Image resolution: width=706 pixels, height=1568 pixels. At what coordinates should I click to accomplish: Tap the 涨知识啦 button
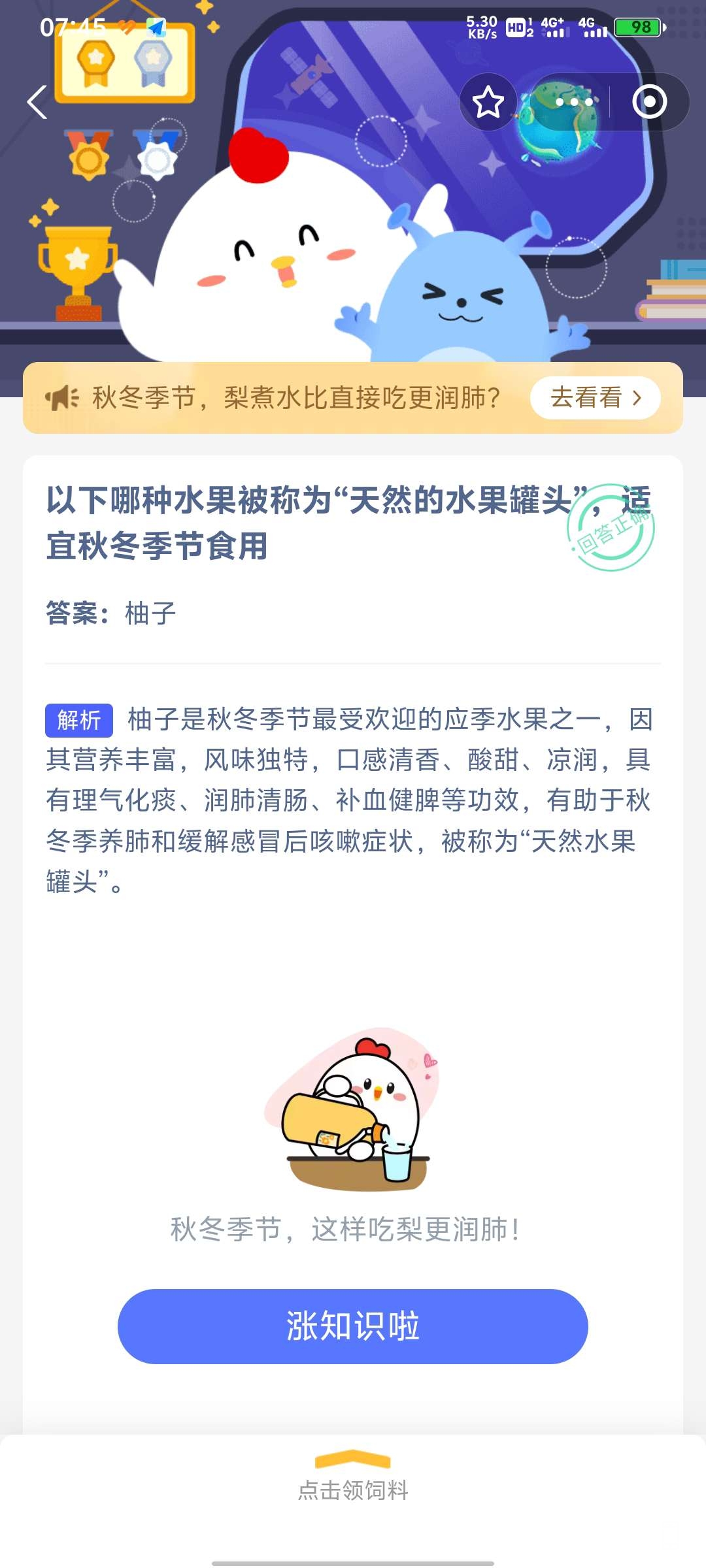353,1326
